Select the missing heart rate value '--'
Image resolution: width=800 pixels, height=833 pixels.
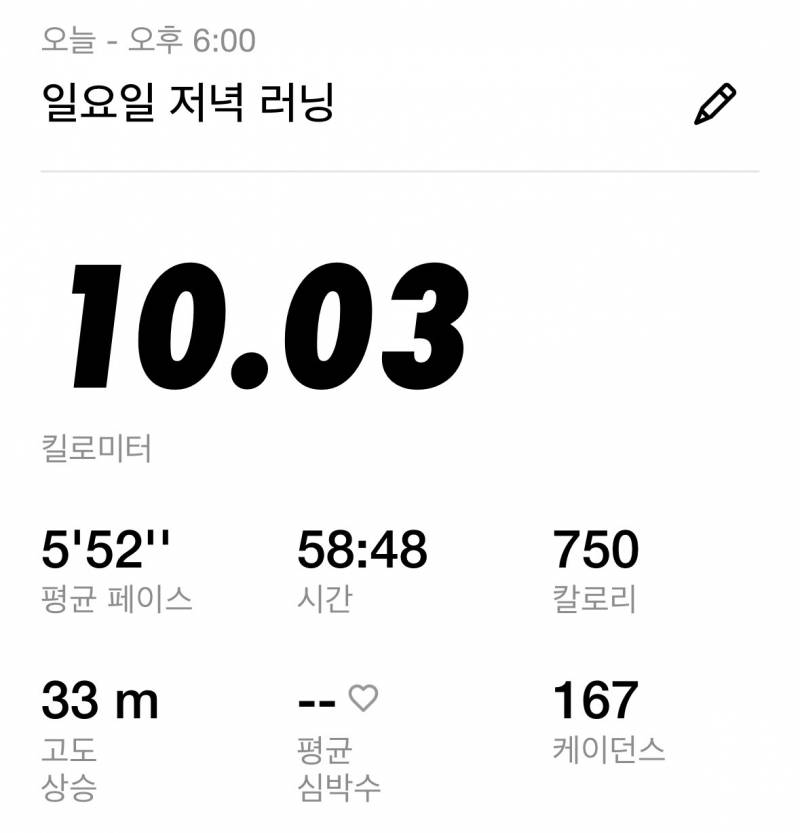pos(317,703)
